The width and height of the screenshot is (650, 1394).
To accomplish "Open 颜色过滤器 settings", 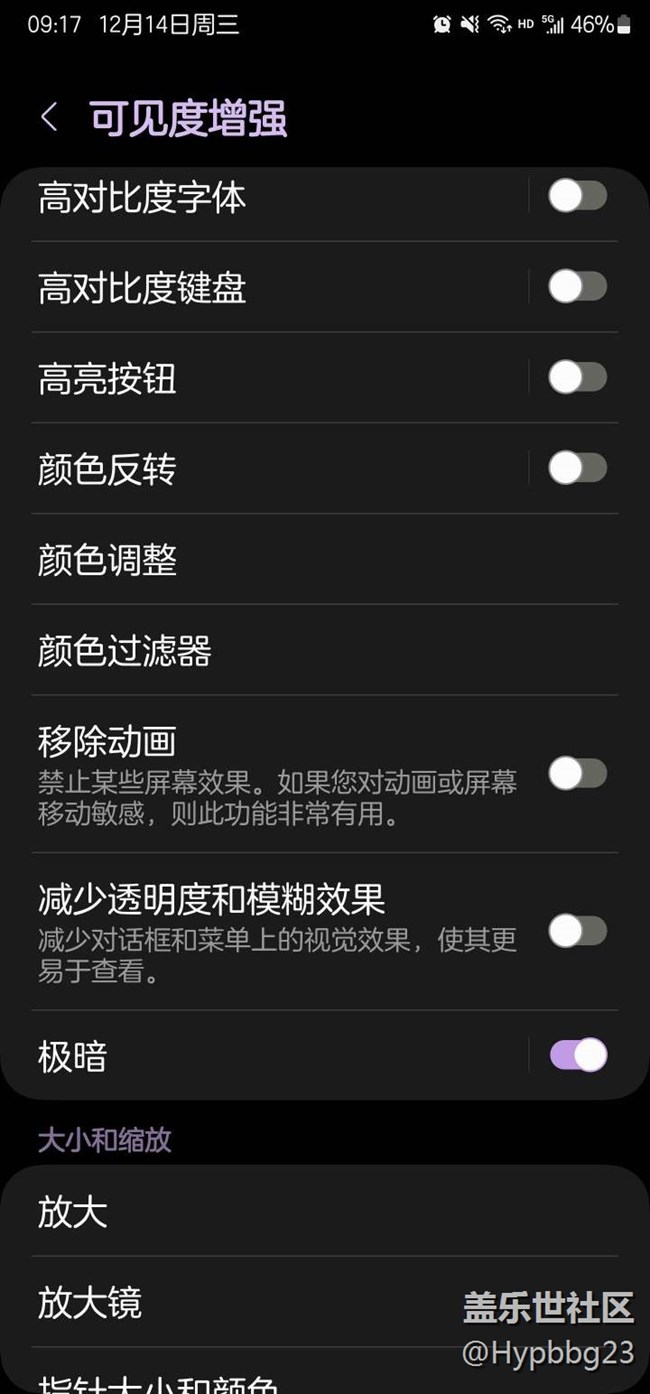I will (x=325, y=650).
